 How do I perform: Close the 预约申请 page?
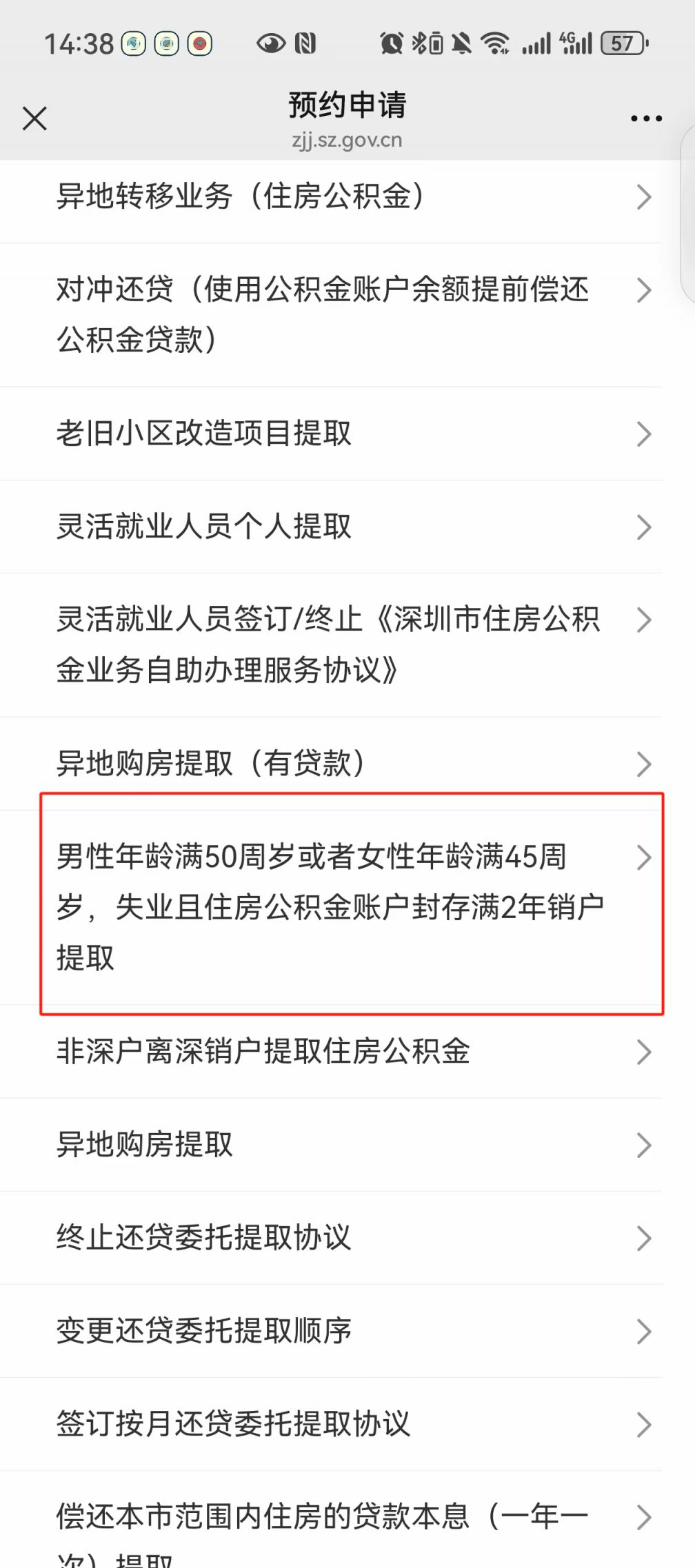(34, 119)
